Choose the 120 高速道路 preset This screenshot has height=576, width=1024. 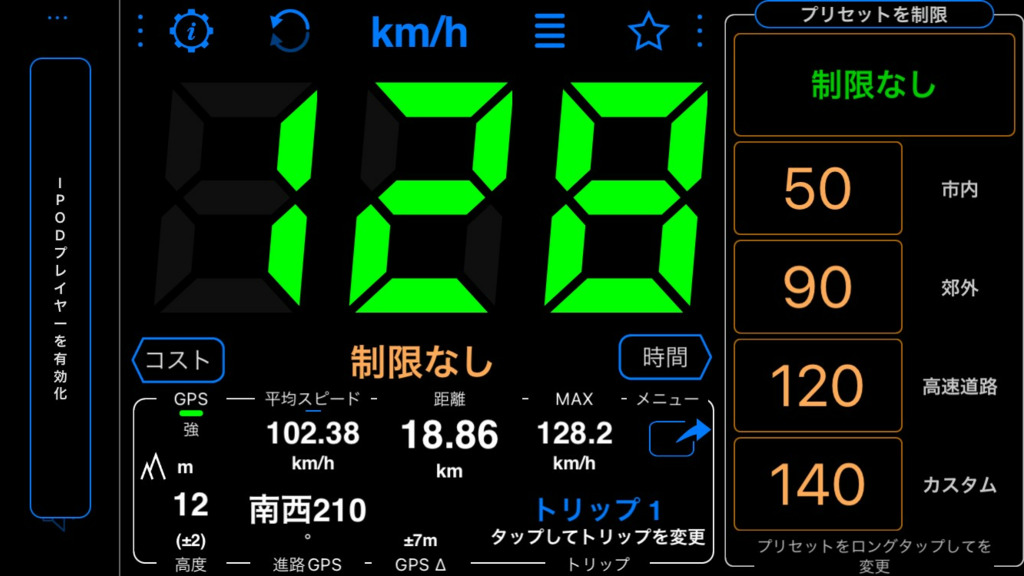click(818, 385)
